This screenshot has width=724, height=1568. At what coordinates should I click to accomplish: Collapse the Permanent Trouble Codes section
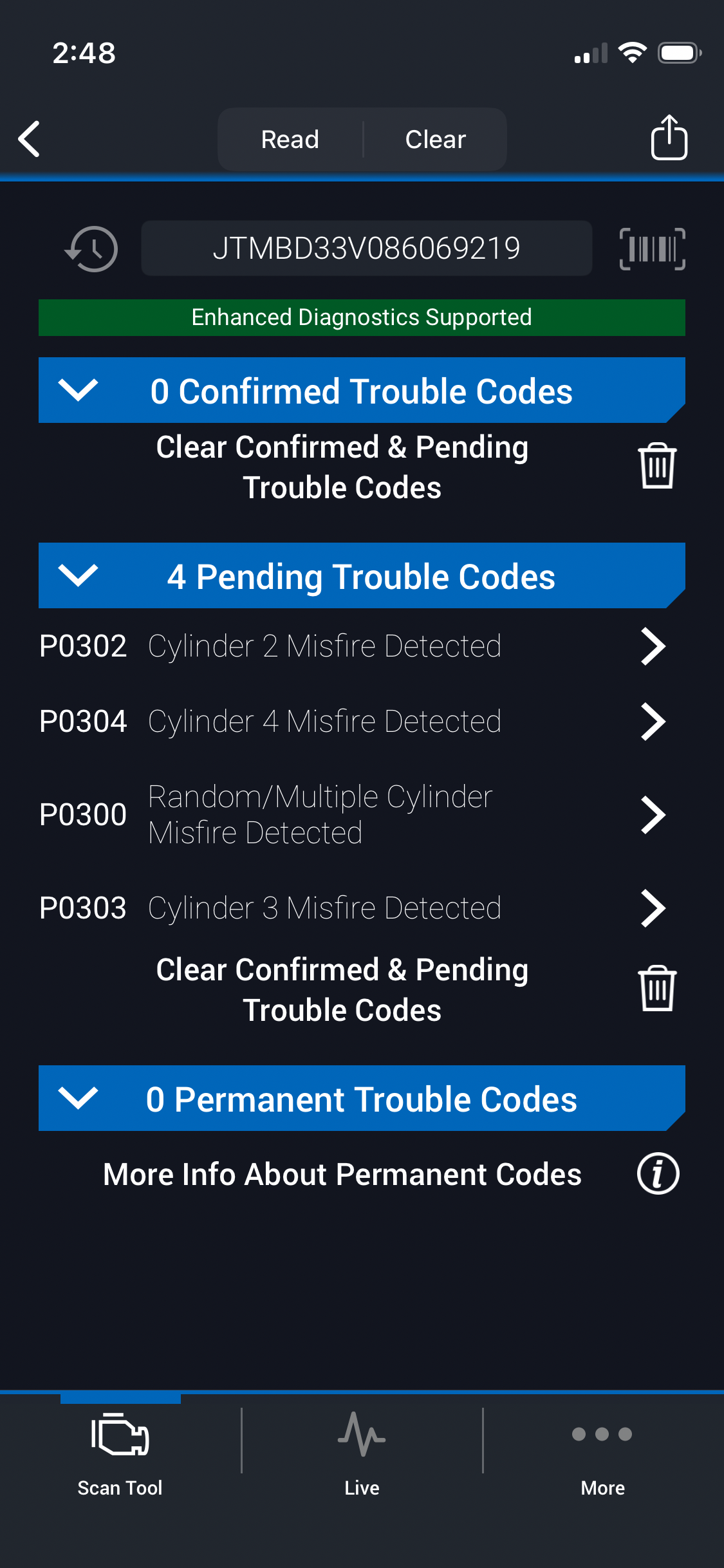[x=78, y=1098]
